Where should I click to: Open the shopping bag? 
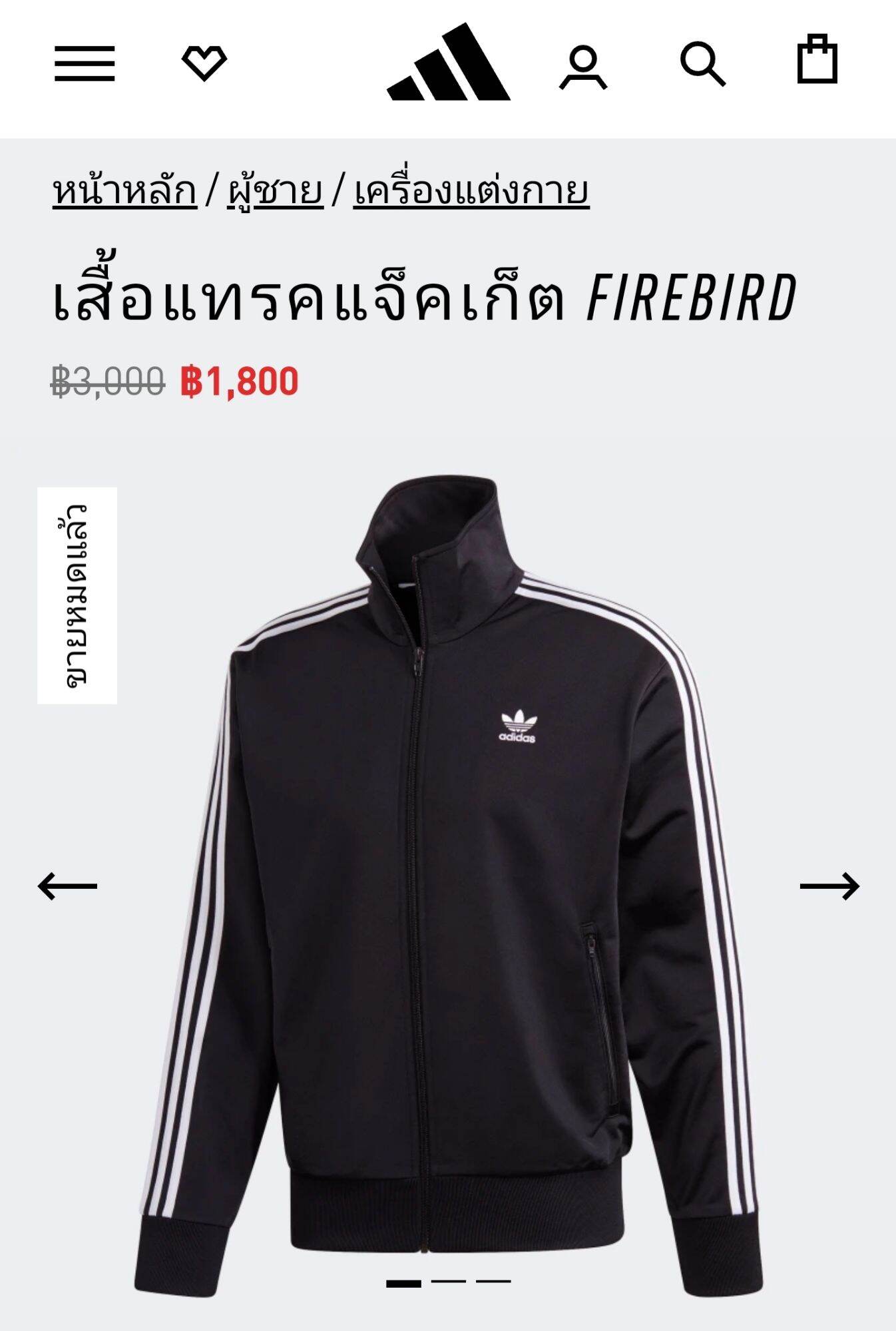coord(817,60)
